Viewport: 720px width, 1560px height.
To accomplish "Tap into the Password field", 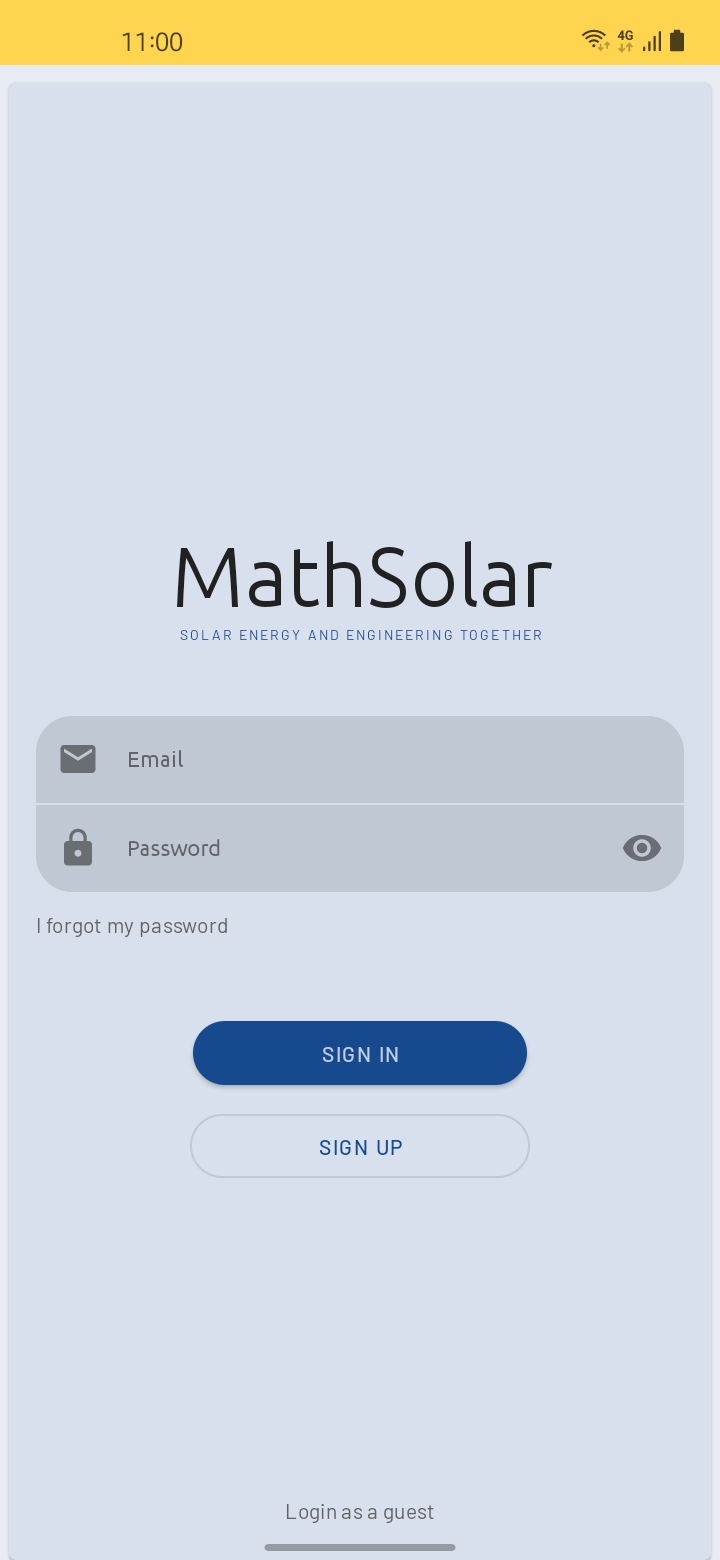I will click(360, 848).
